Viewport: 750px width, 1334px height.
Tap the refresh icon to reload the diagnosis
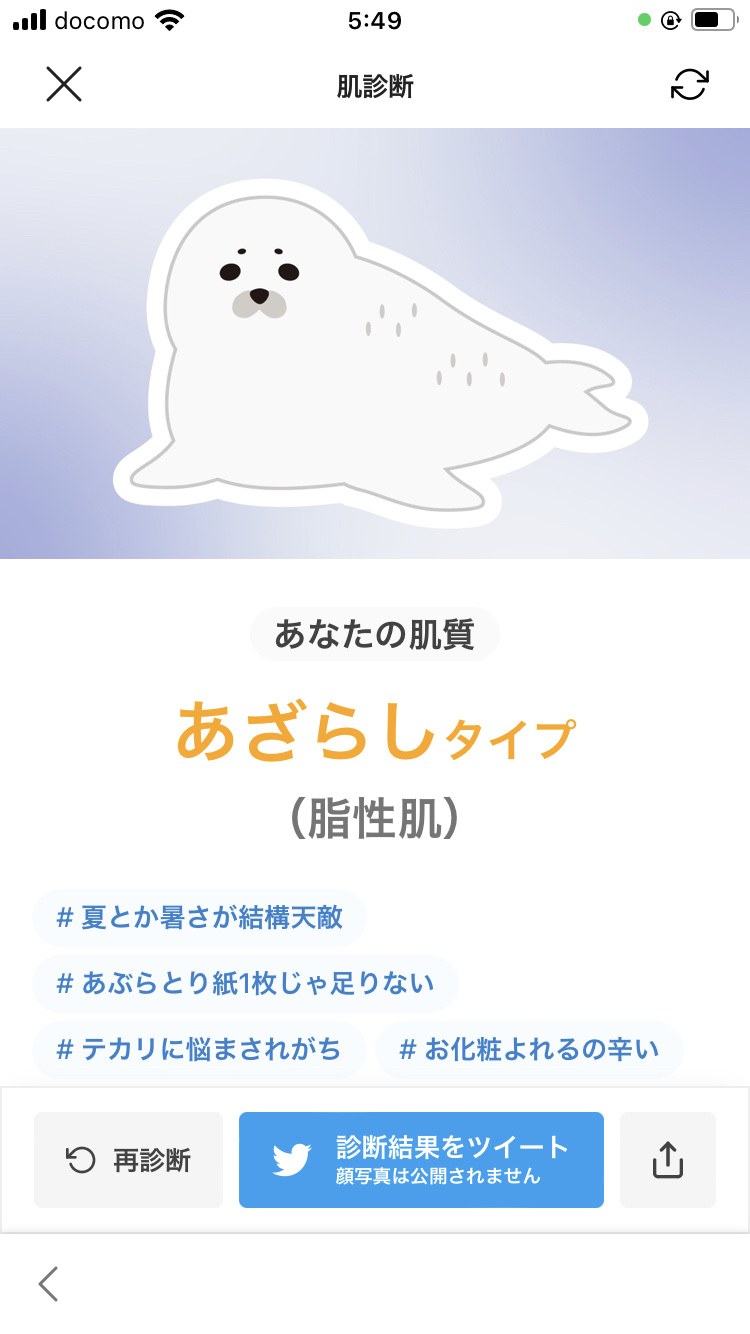(x=689, y=85)
